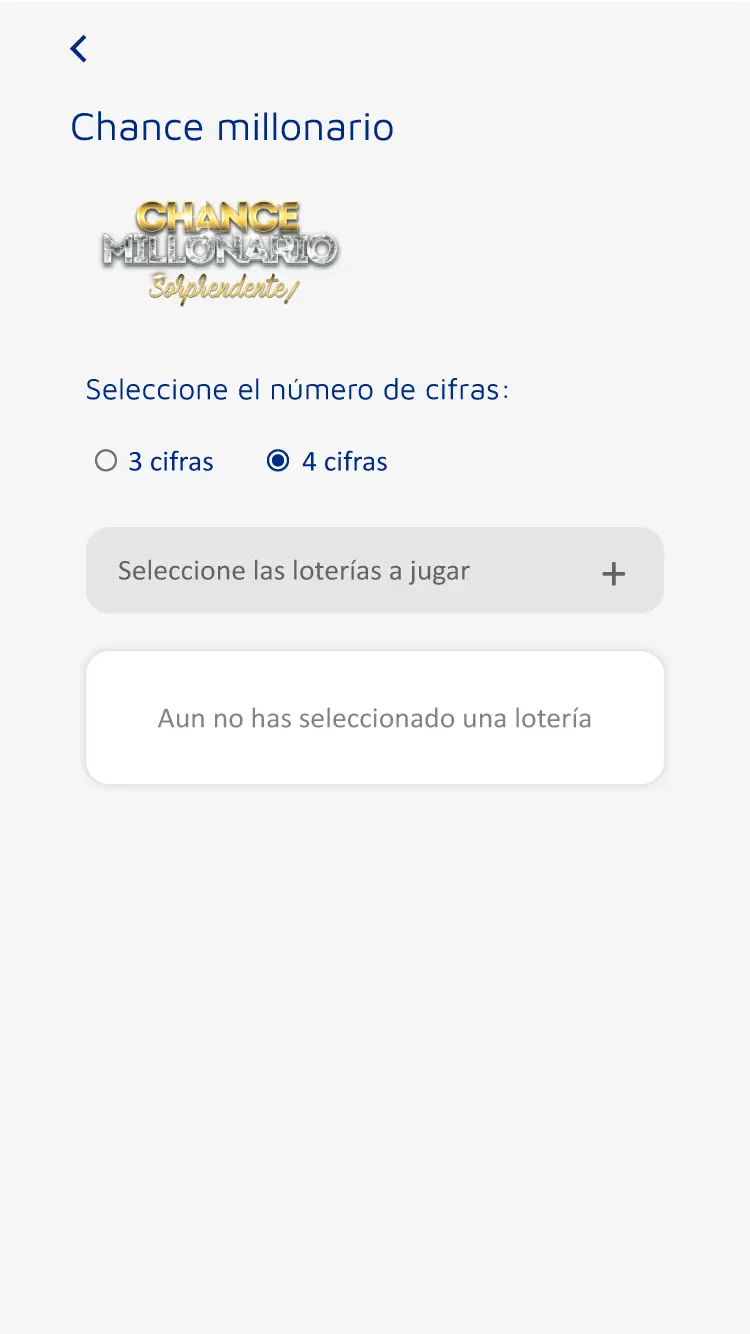Choose the 4 cifras radio button
This screenshot has height=1334, width=750.
(x=278, y=461)
